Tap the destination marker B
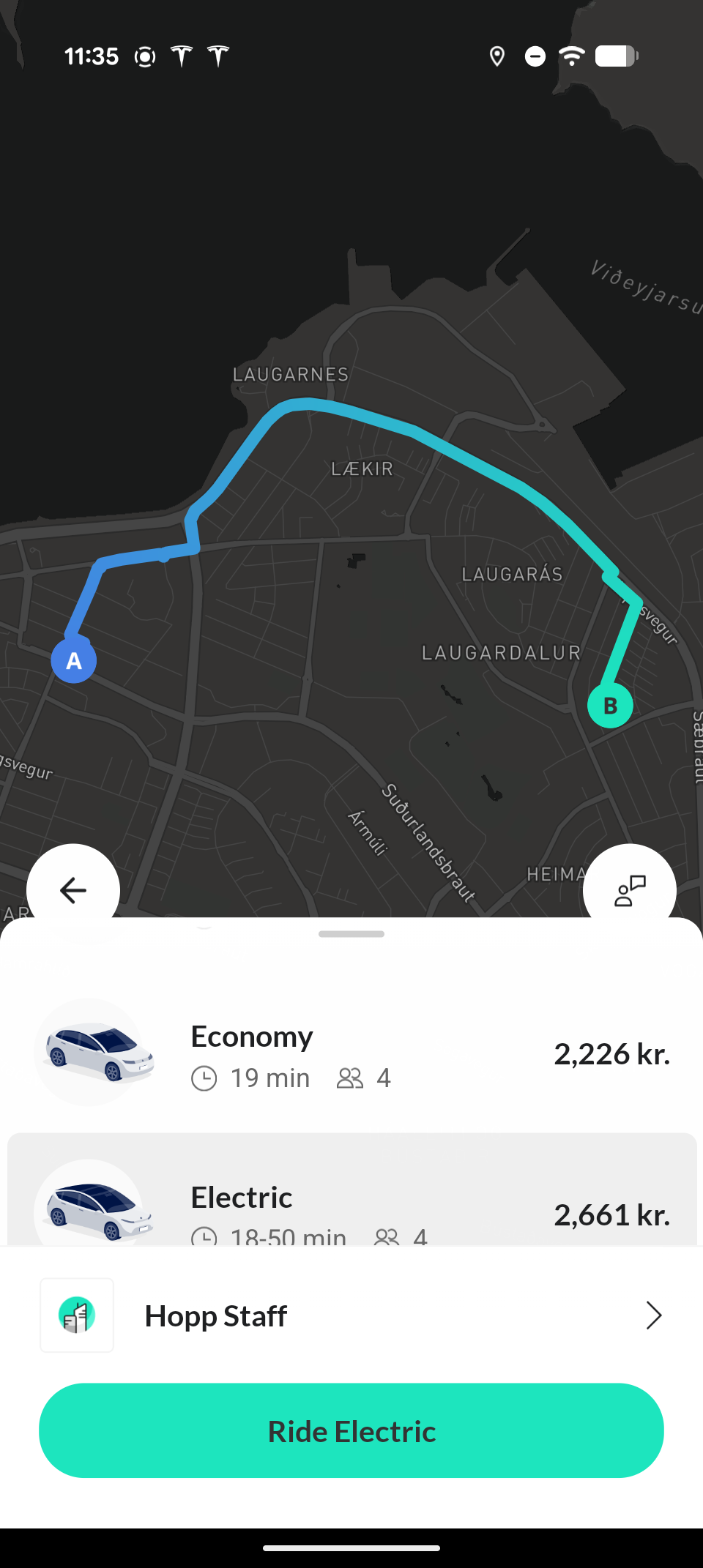Image resolution: width=703 pixels, height=1568 pixels. (610, 706)
